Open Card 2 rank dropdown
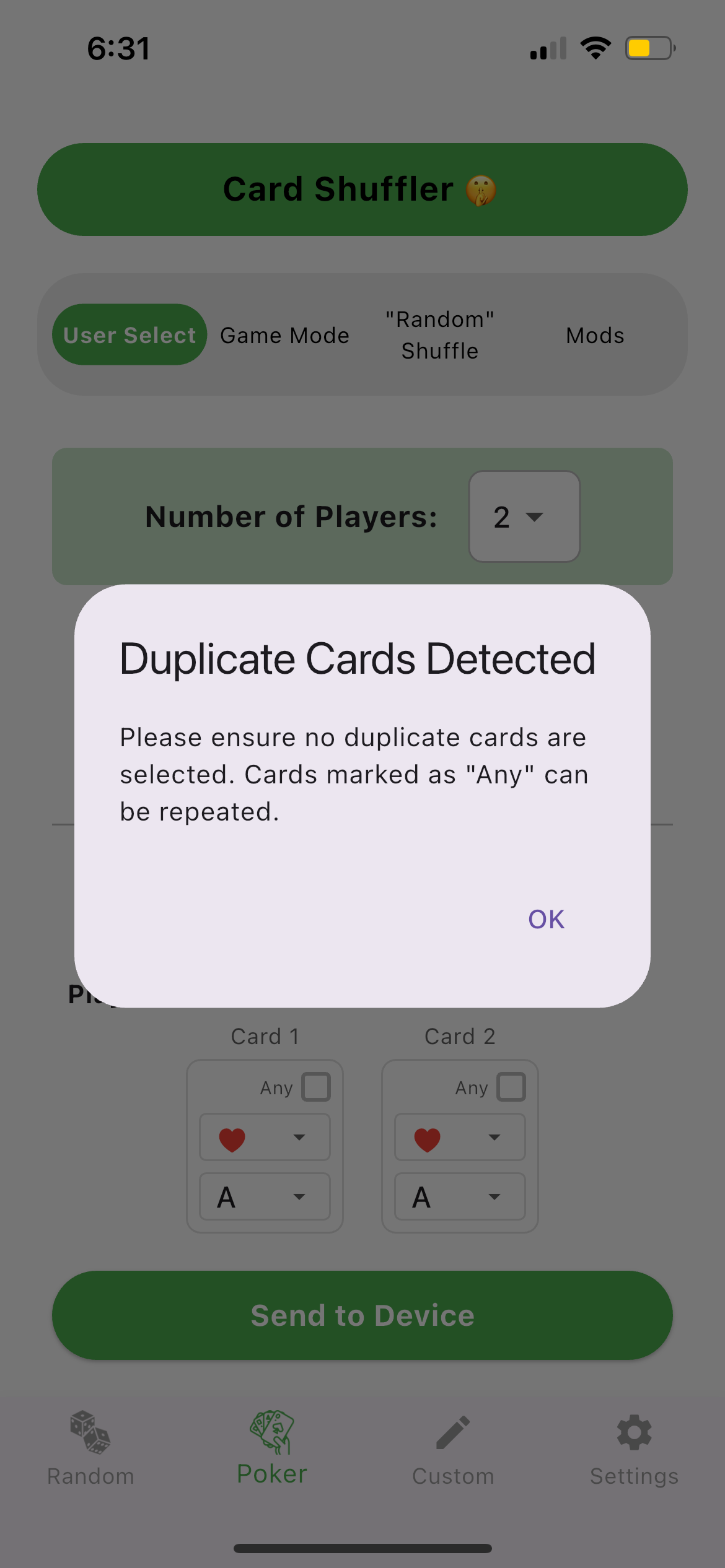This screenshot has height=1568, width=725. point(460,1196)
